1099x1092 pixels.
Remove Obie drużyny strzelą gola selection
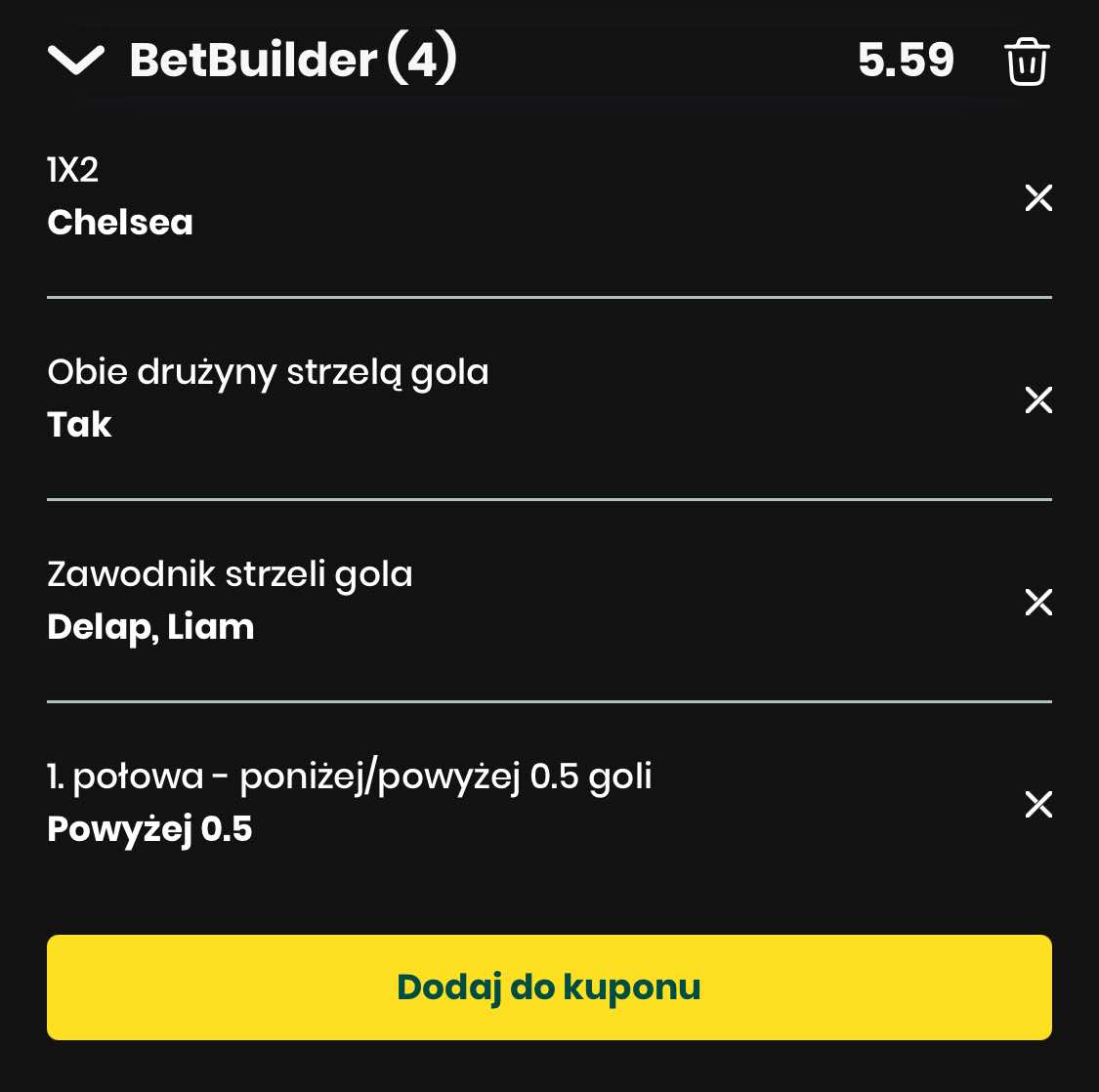1038,399
